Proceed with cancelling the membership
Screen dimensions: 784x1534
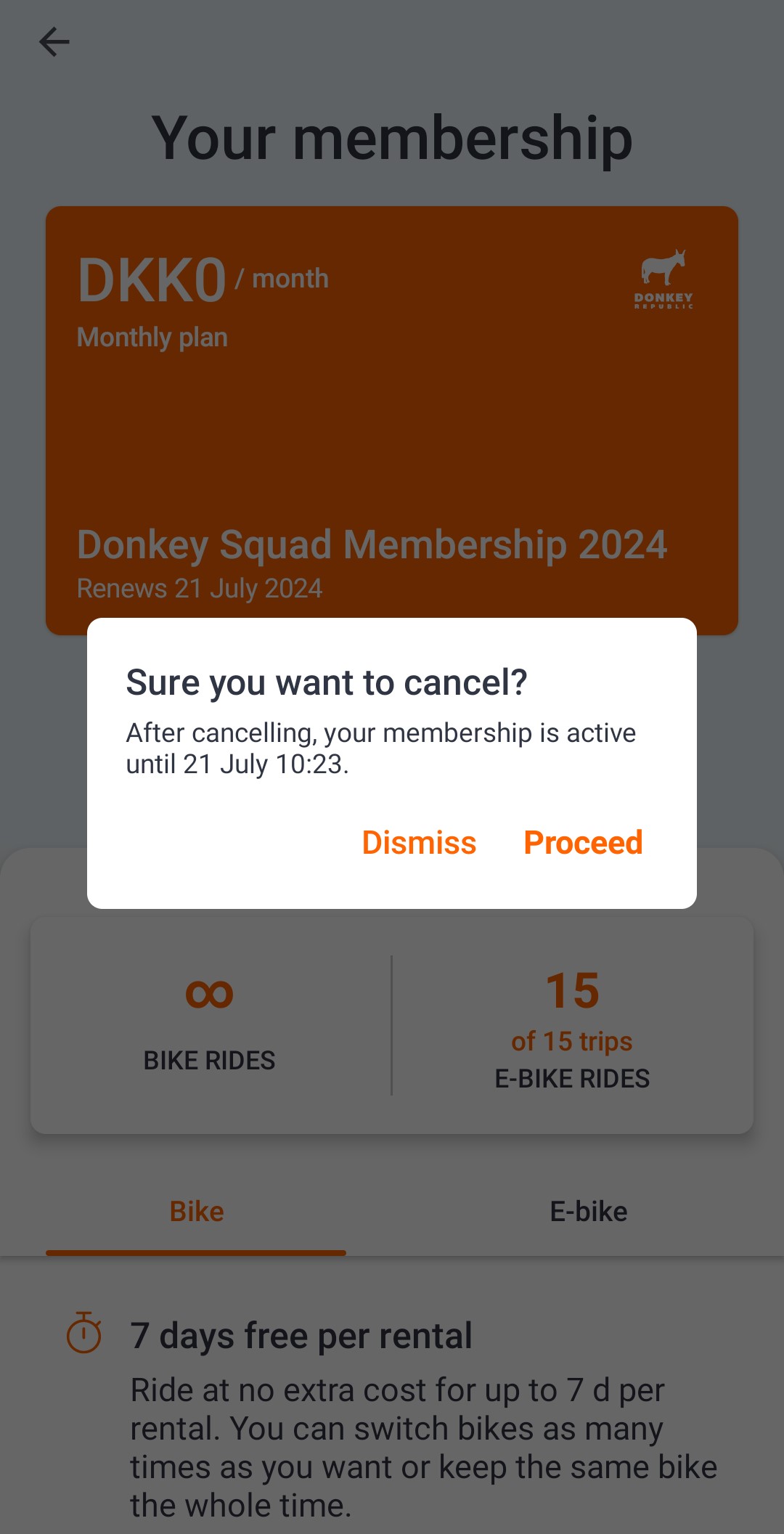[583, 842]
